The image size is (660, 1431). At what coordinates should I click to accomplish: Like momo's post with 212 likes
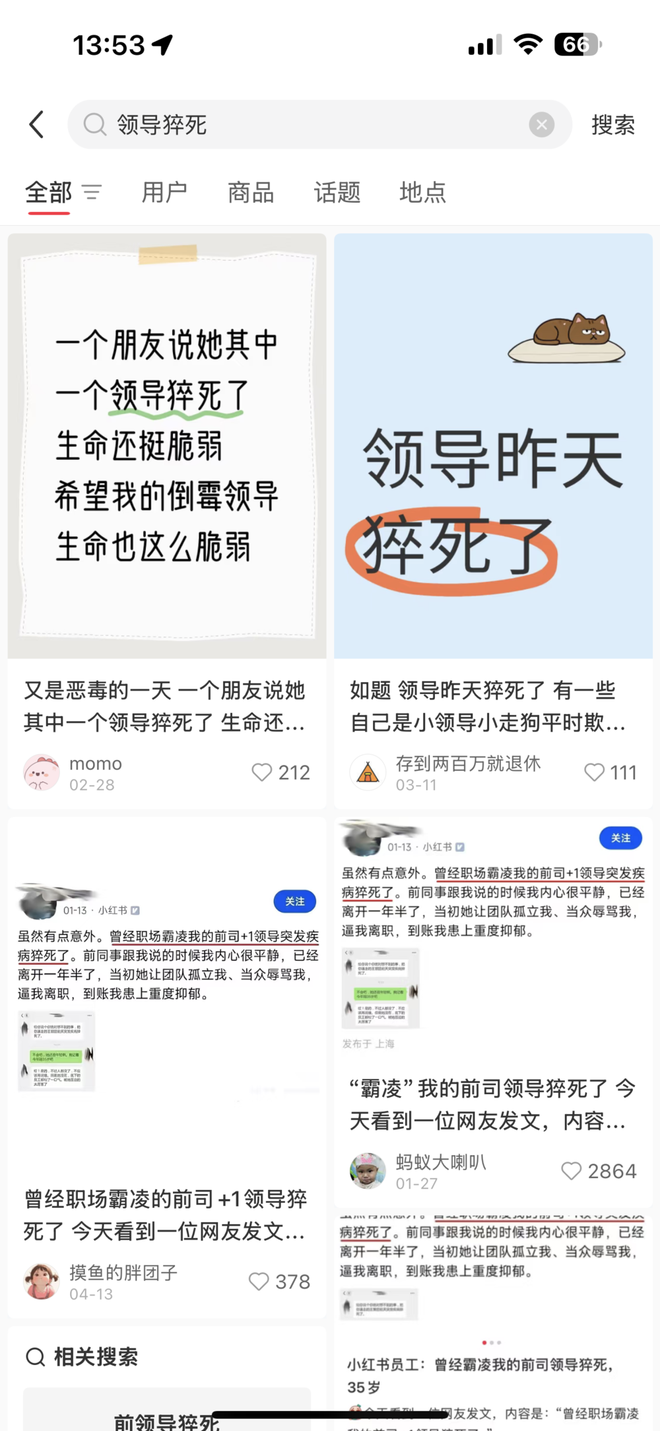(x=262, y=772)
